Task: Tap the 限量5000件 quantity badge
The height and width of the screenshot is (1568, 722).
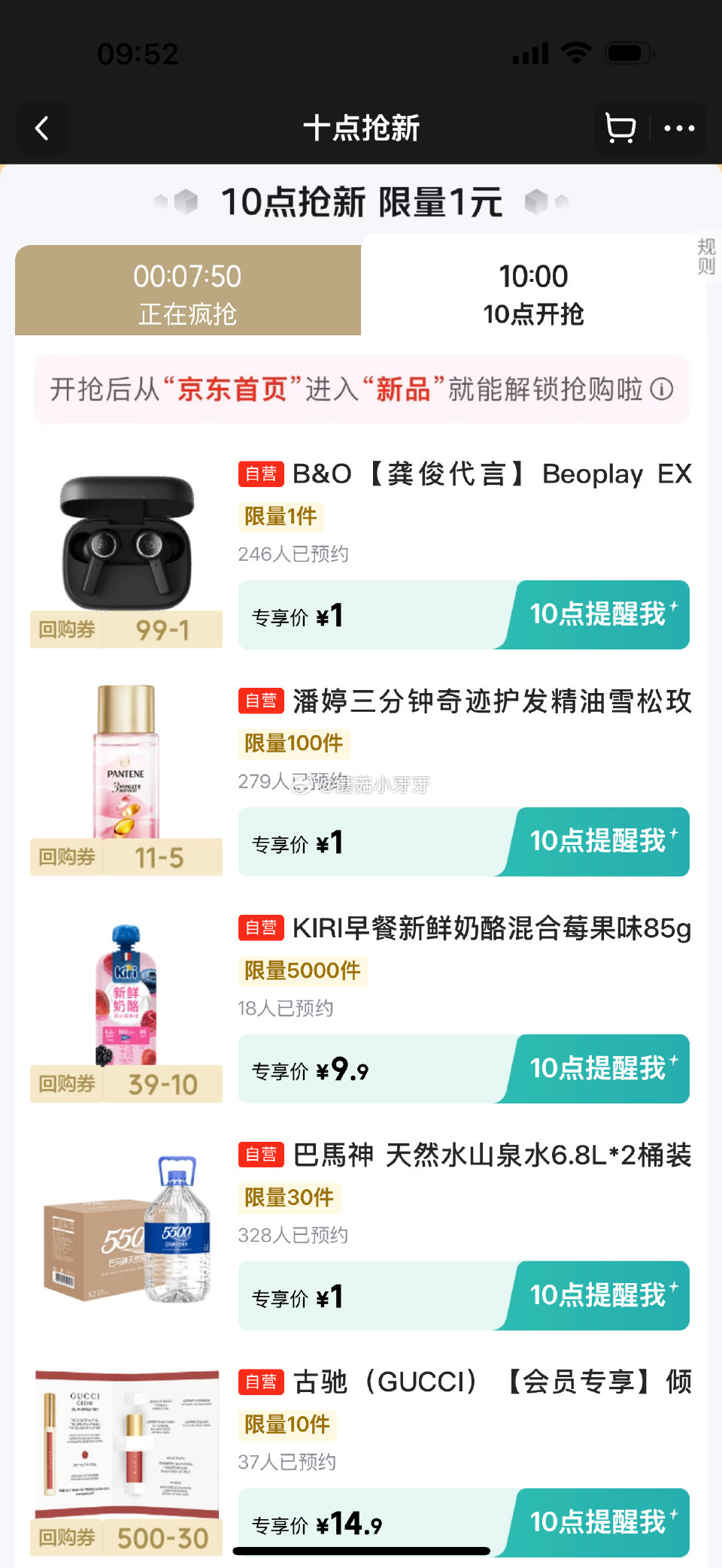Action: 302,971
